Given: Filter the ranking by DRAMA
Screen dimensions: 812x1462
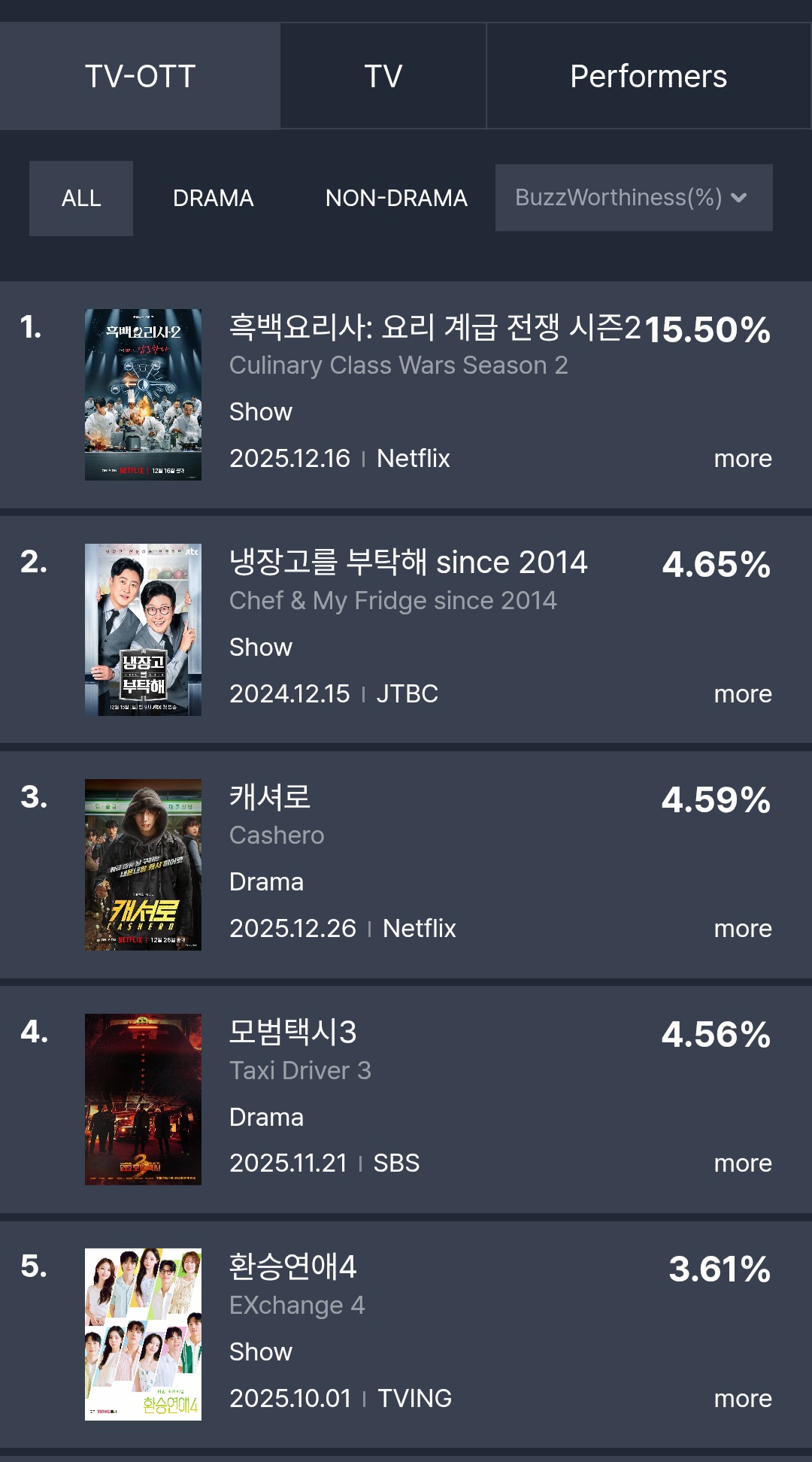Looking at the screenshot, I should [x=213, y=199].
